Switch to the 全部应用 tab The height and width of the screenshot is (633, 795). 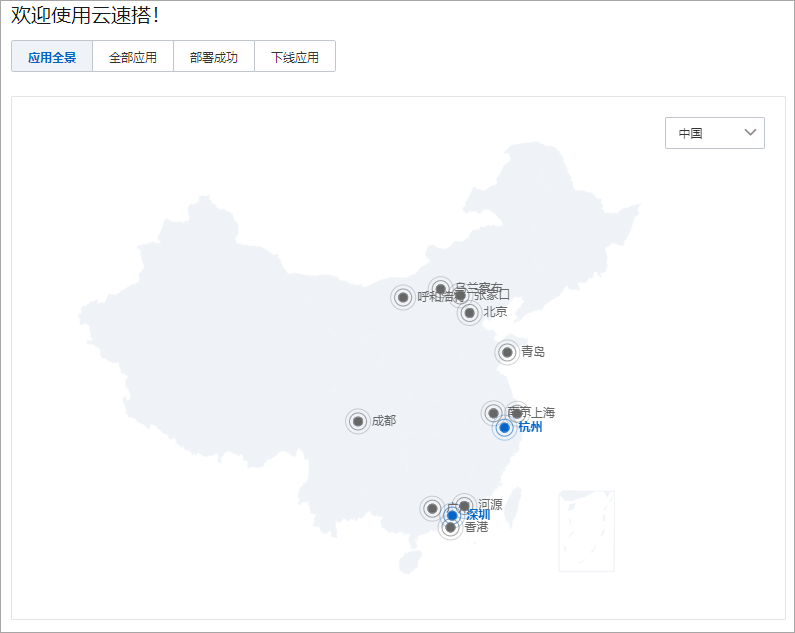click(133, 57)
